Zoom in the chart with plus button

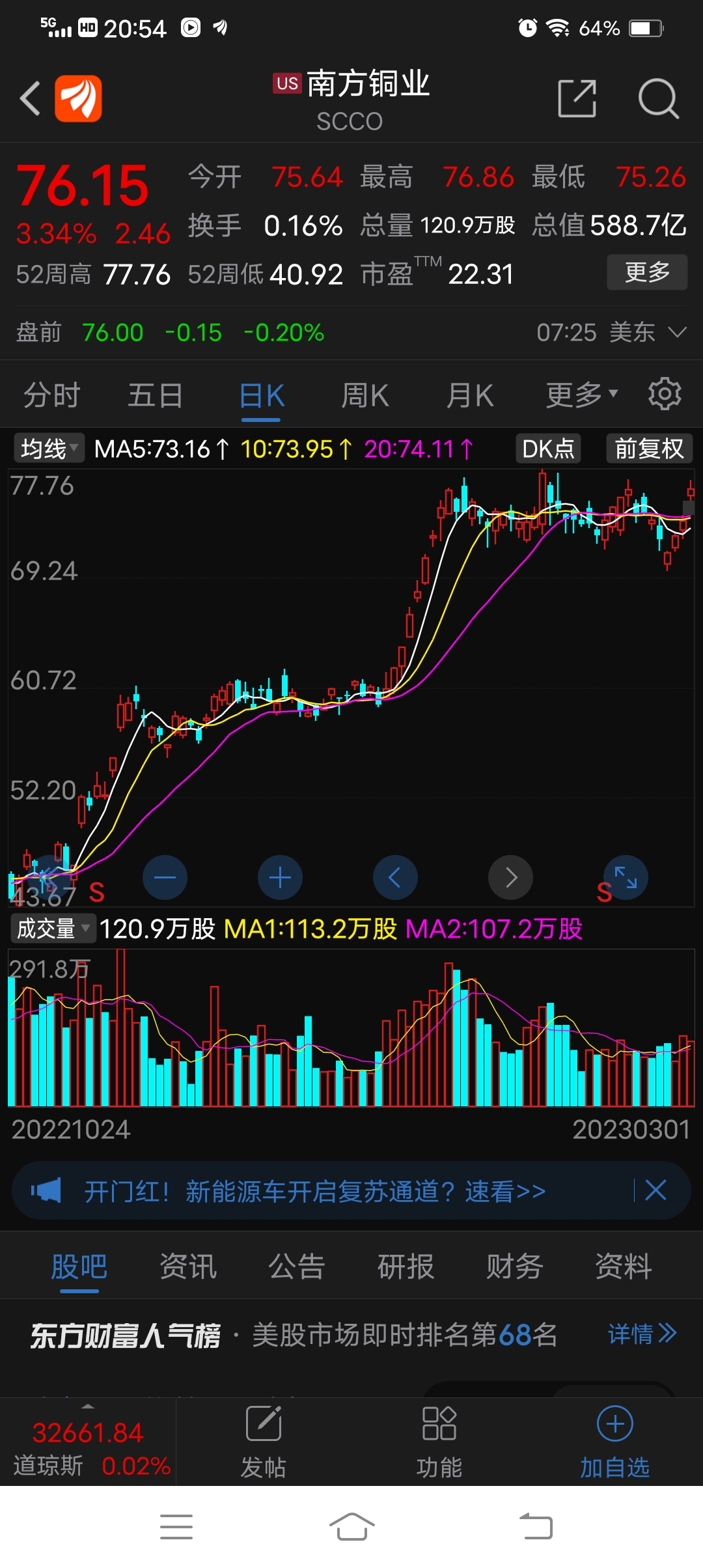point(280,878)
